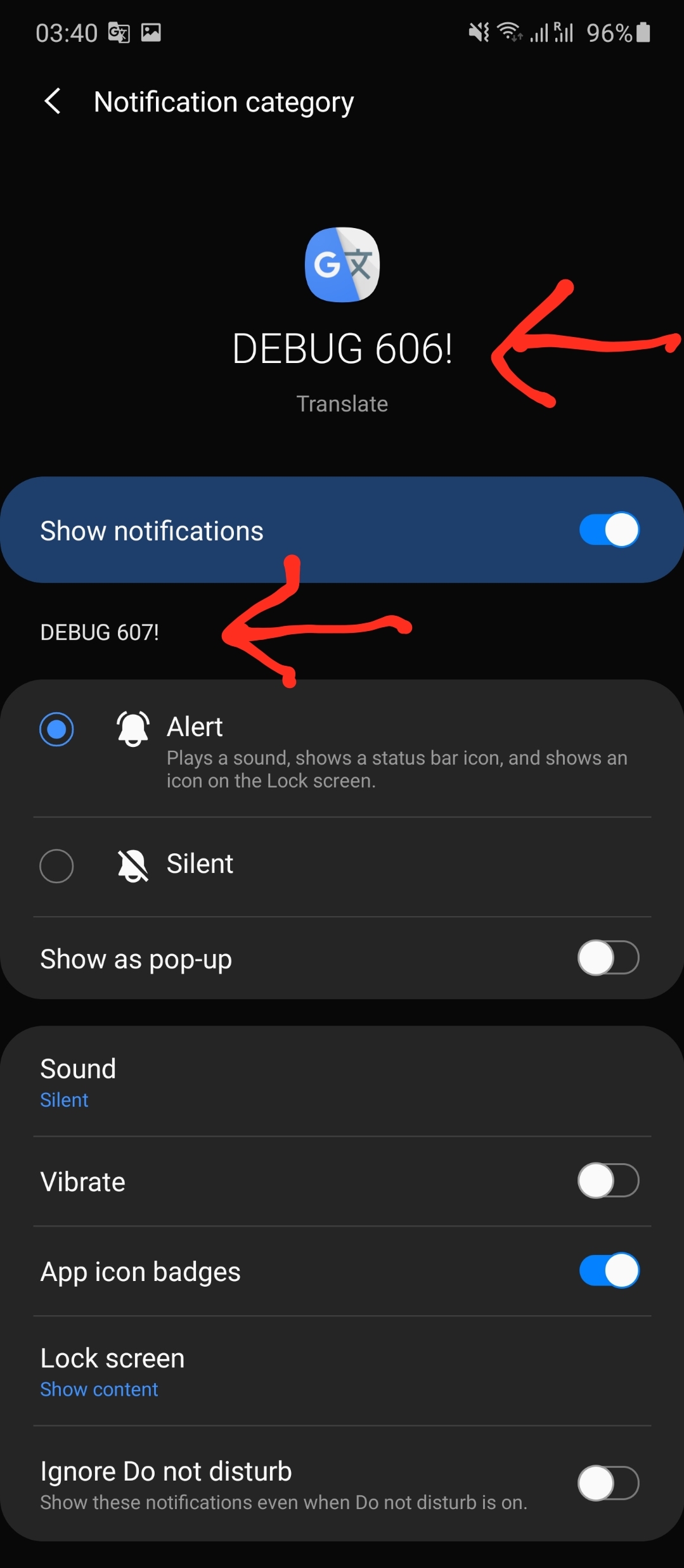Tap the Wi-Fi icon in the status bar
The height and width of the screenshot is (1568, 684).
click(x=508, y=32)
